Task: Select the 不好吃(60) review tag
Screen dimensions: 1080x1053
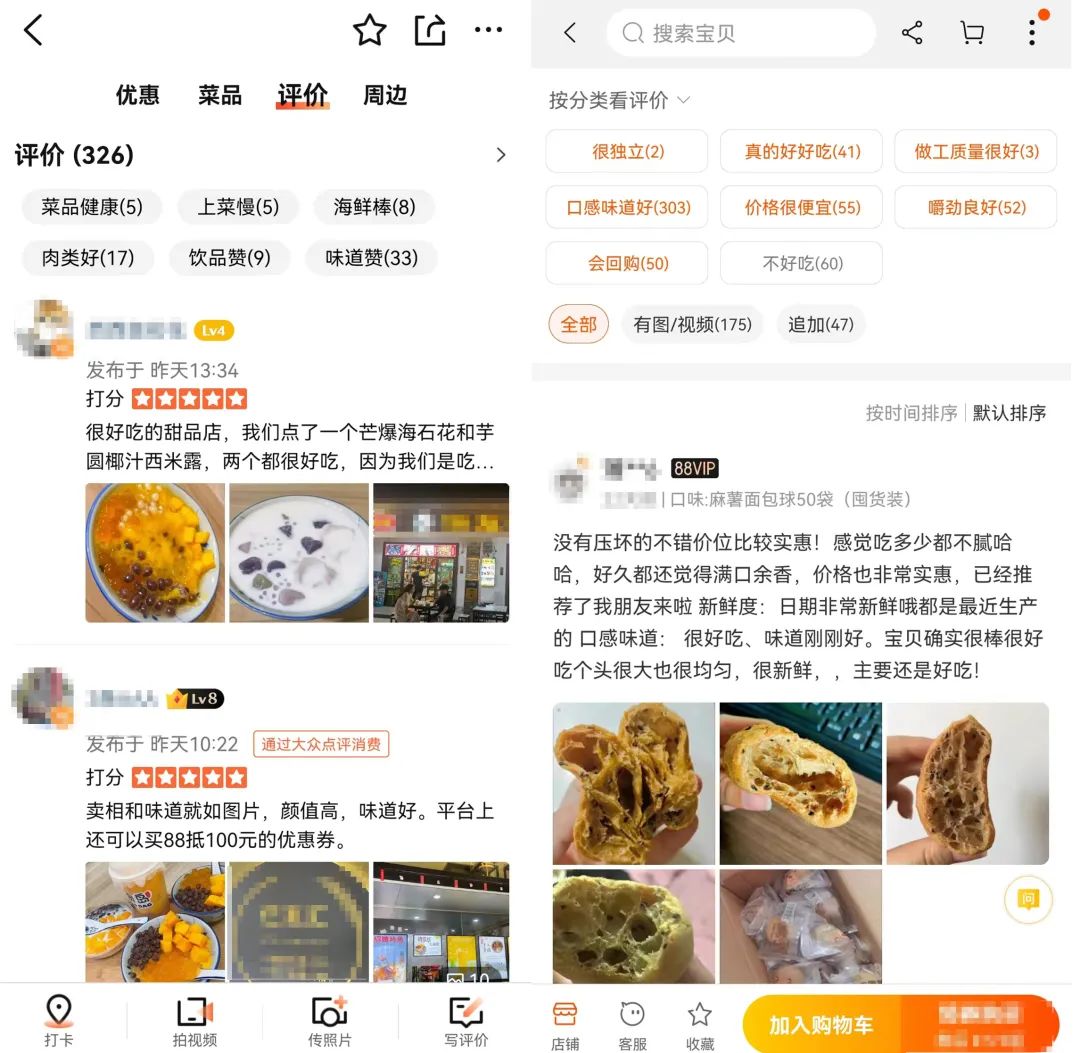Action: pyautogui.click(x=802, y=264)
